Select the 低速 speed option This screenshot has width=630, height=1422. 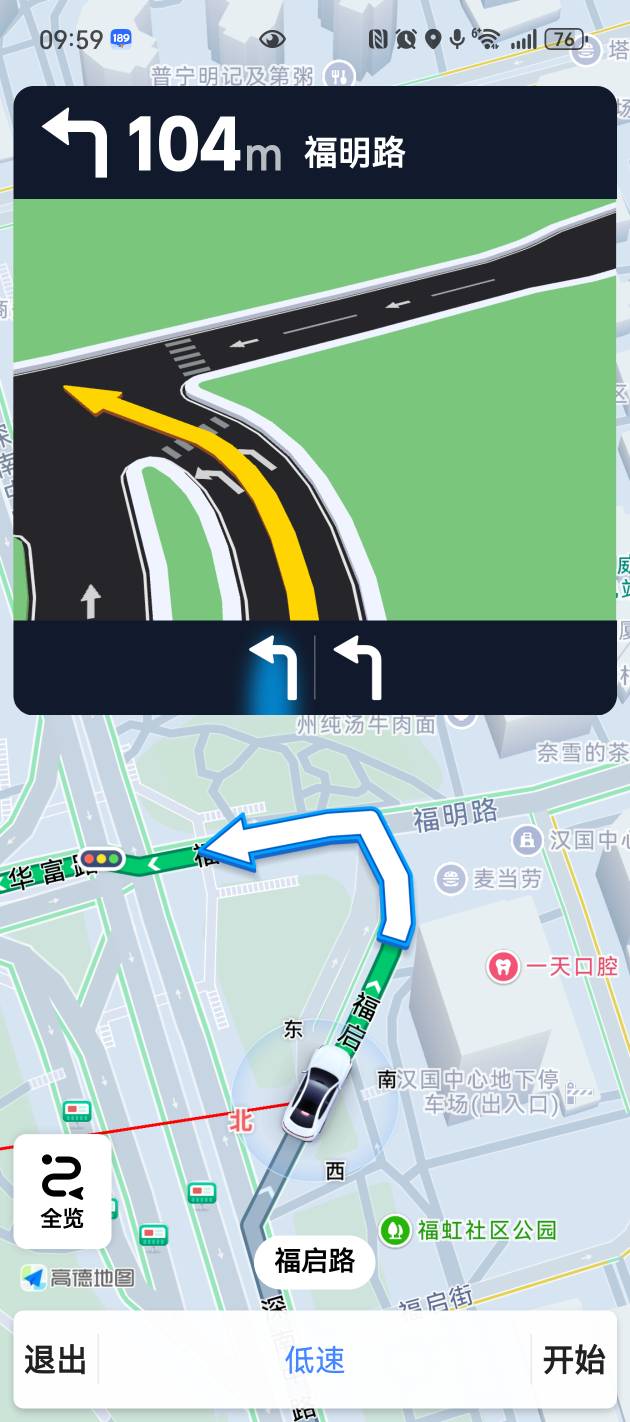tap(315, 1360)
